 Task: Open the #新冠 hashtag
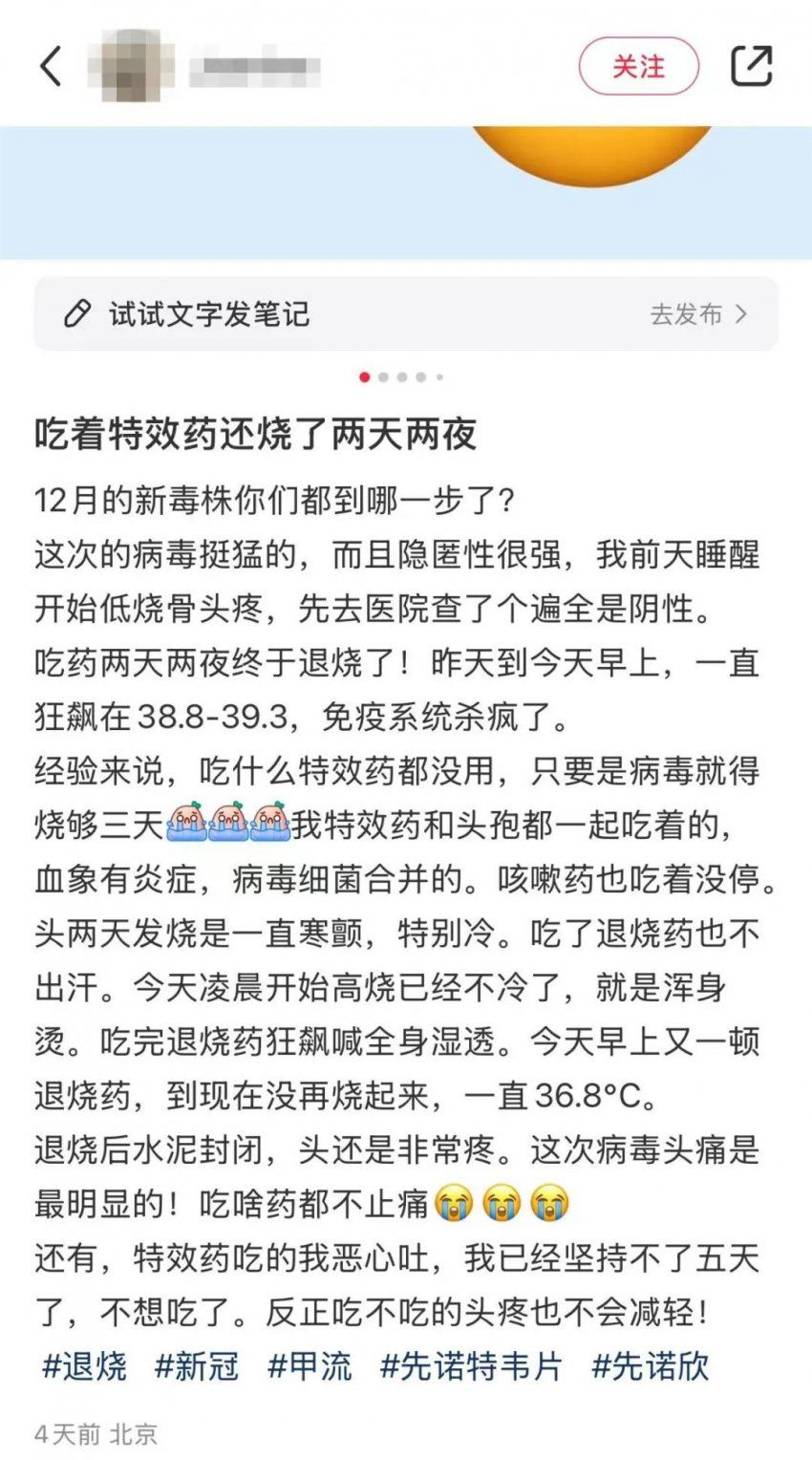coord(196,1366)
